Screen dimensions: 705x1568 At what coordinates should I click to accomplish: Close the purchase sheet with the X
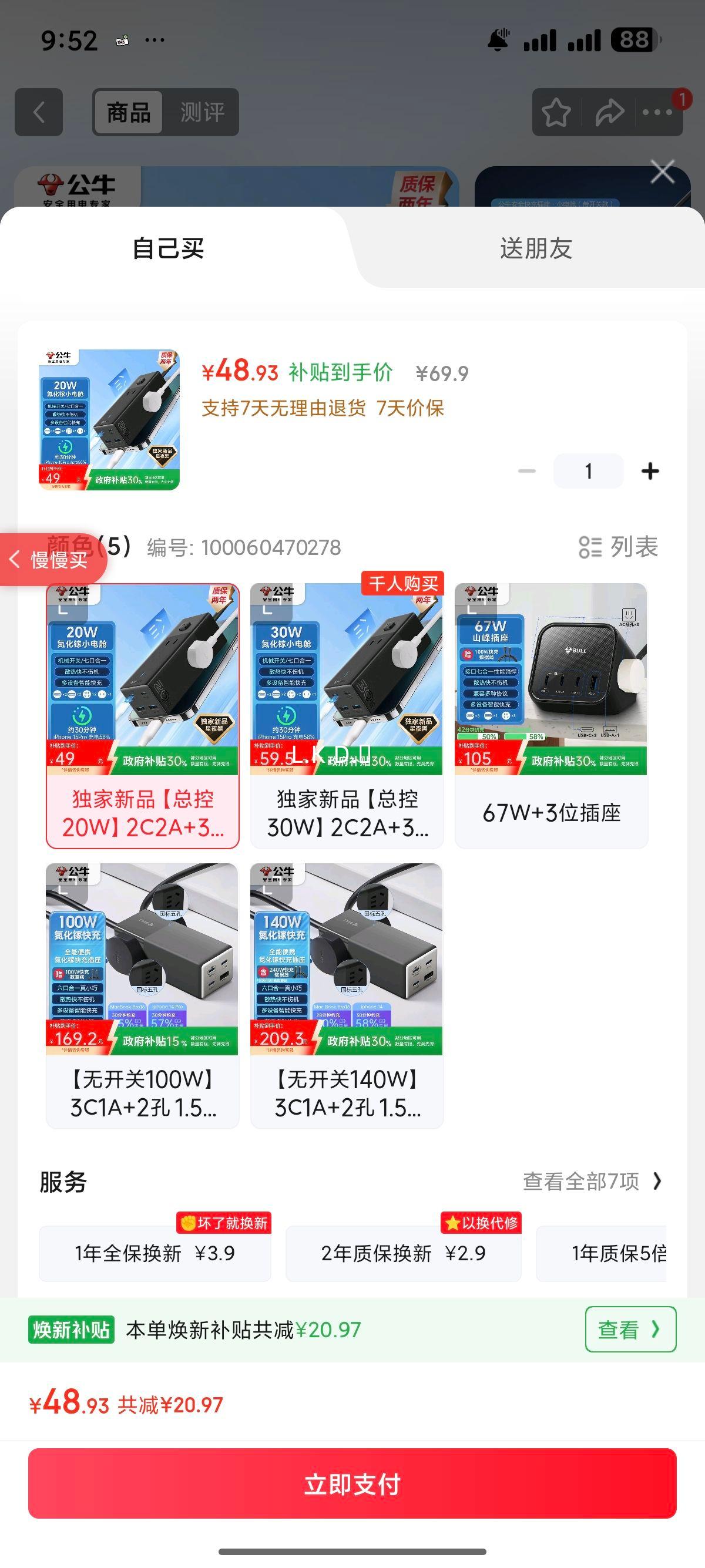(x=662, y=171)
